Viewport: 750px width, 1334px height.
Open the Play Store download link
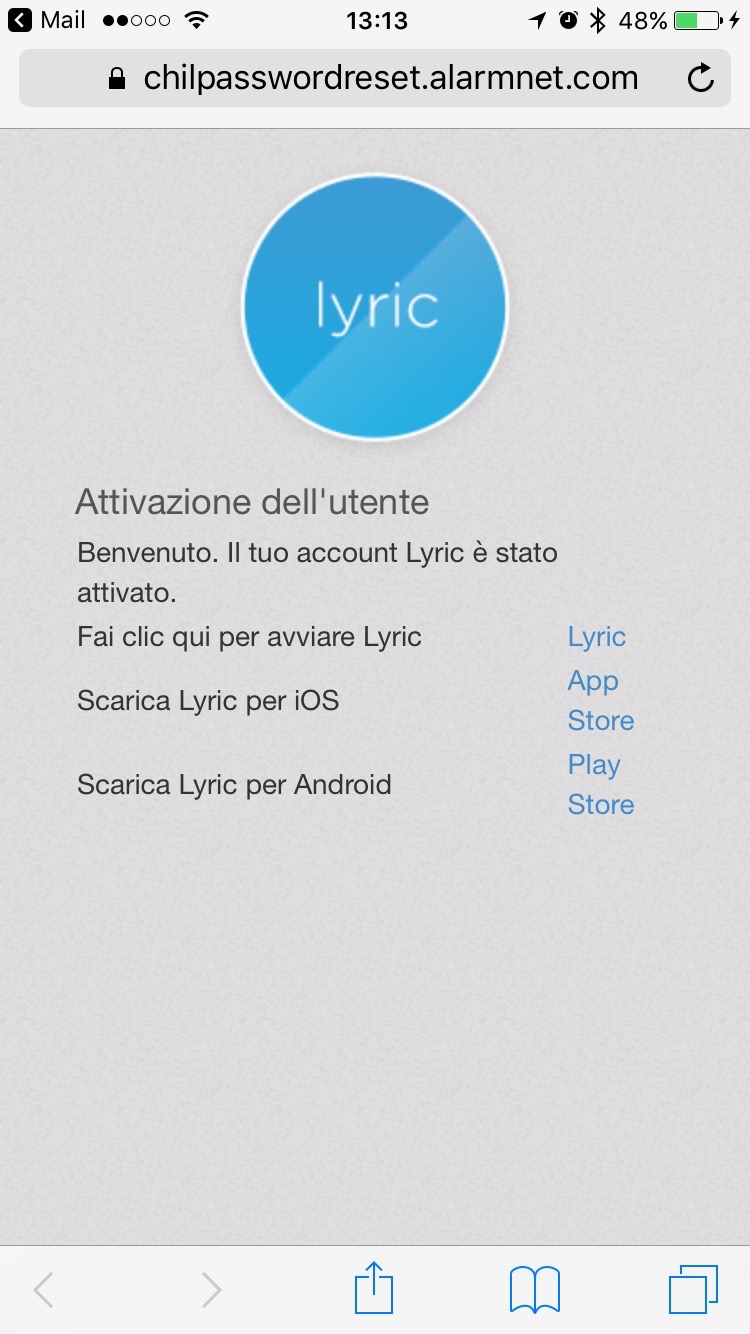pyautogui.click(x=600, y=784)
